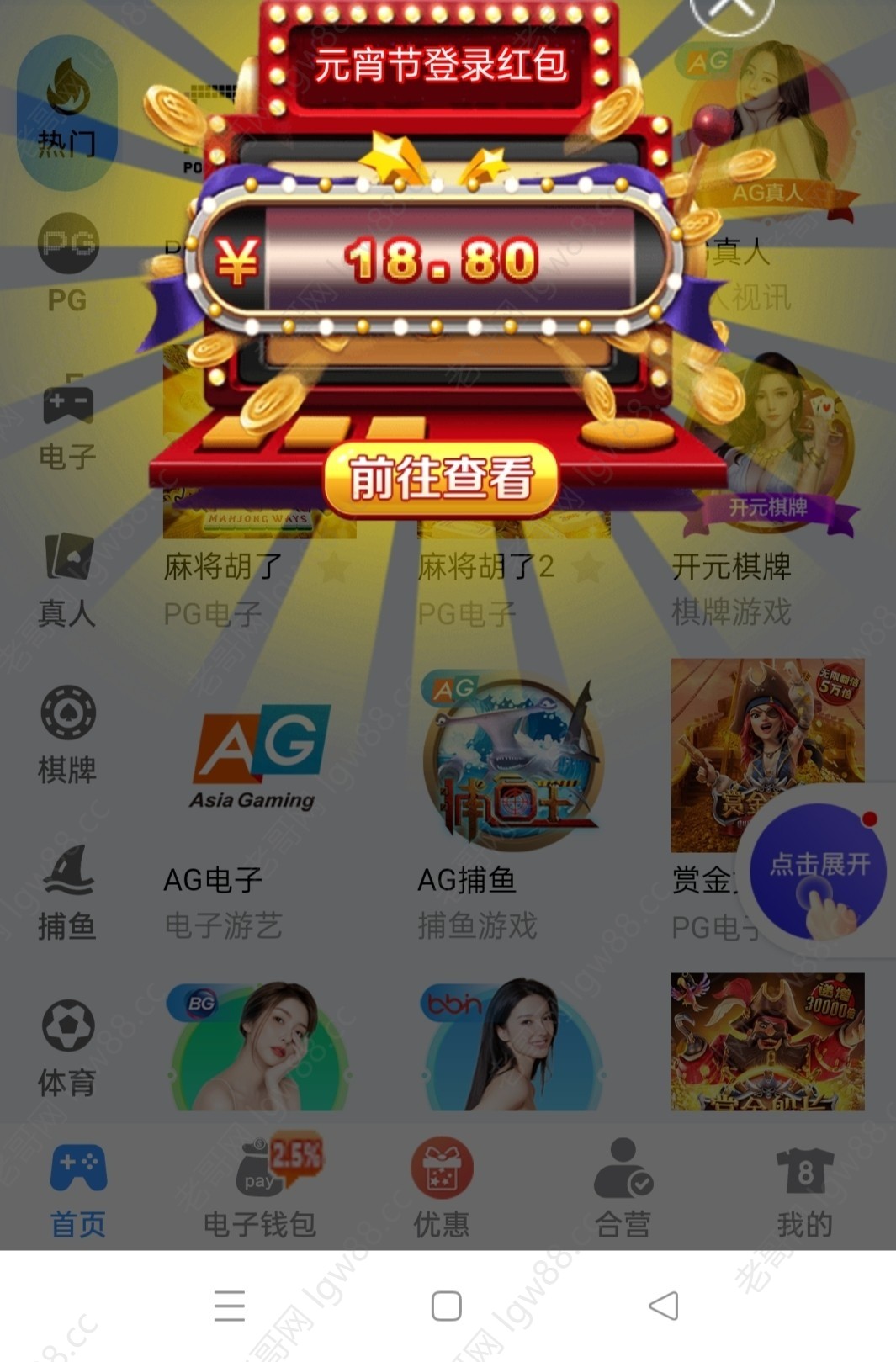896x1362 pixels.
Task: Tap the system back button
Action: pos(664,1306)
